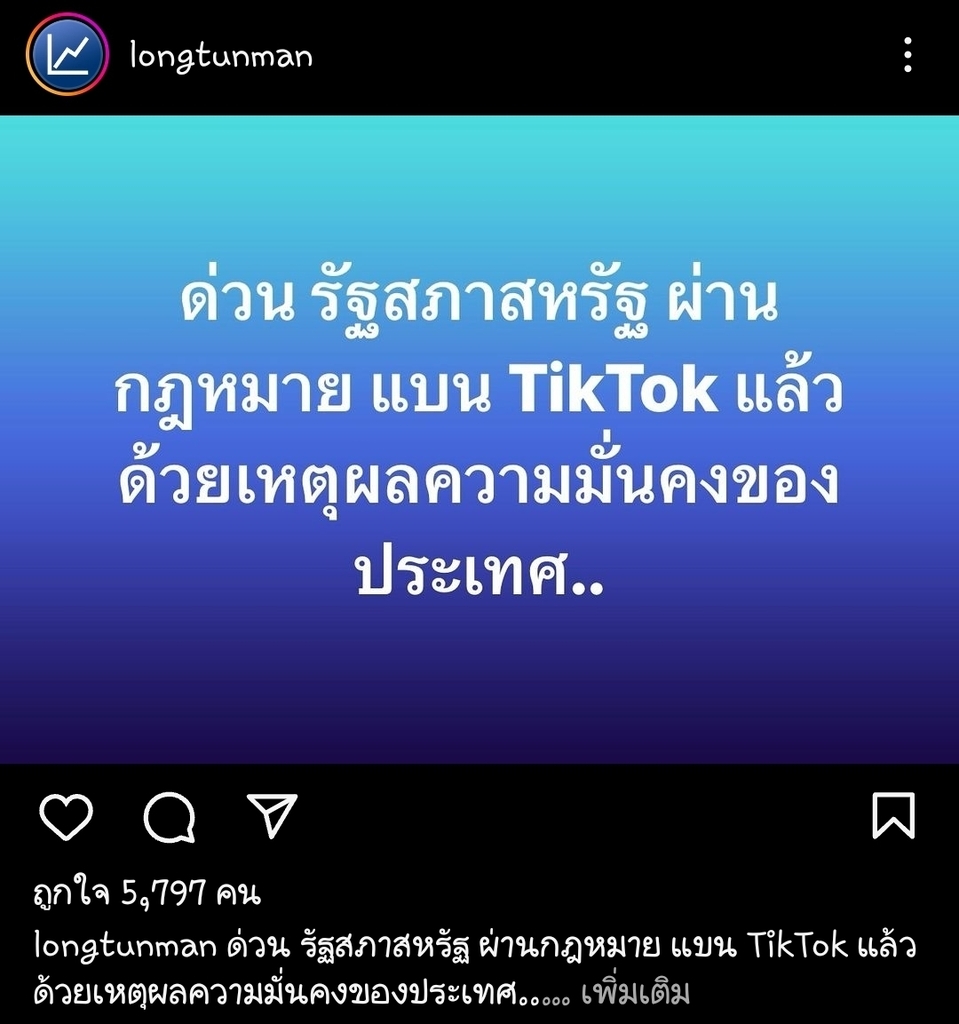
Task: Save this post to bookmarks
Action: 893,816
